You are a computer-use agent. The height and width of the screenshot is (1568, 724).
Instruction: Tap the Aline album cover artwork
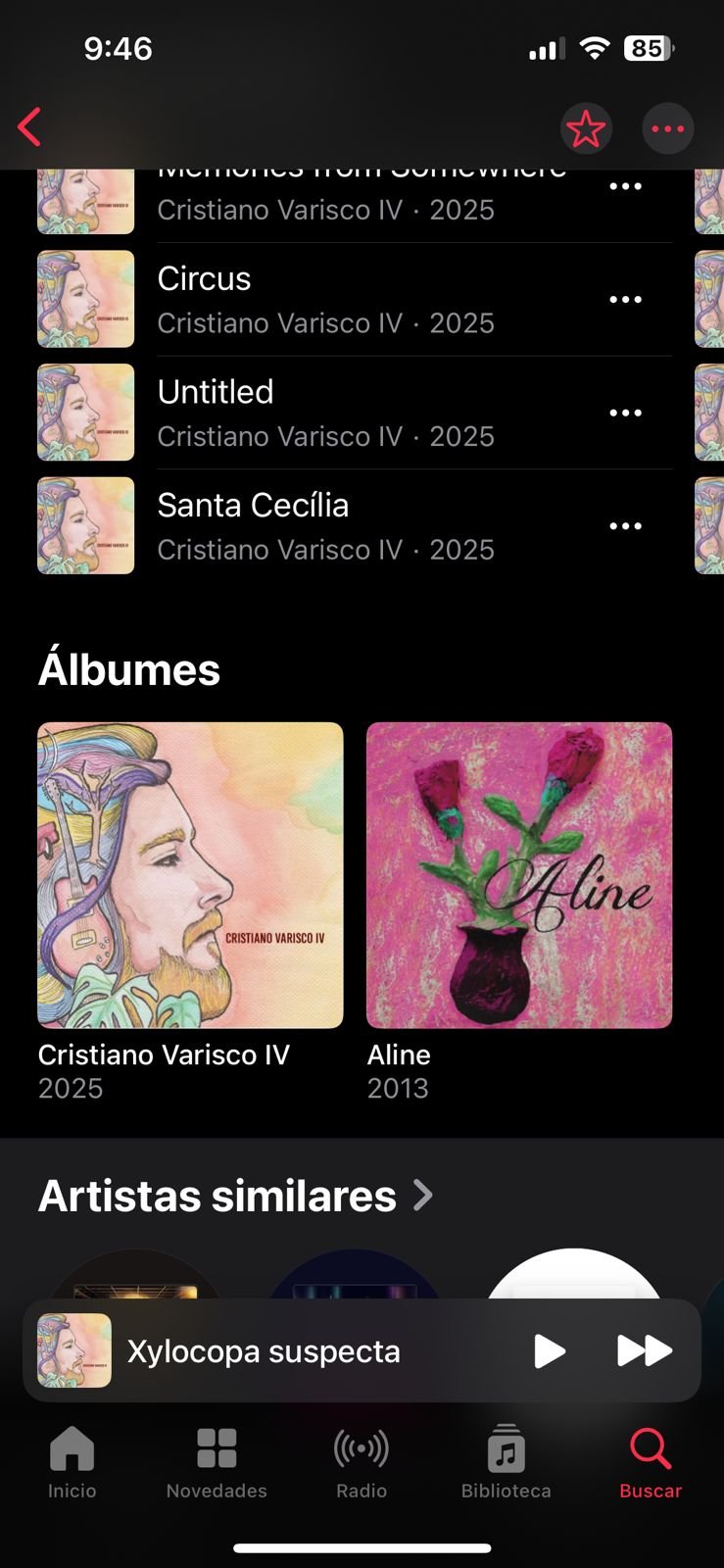pyautogui.click(x=518, y=874)
